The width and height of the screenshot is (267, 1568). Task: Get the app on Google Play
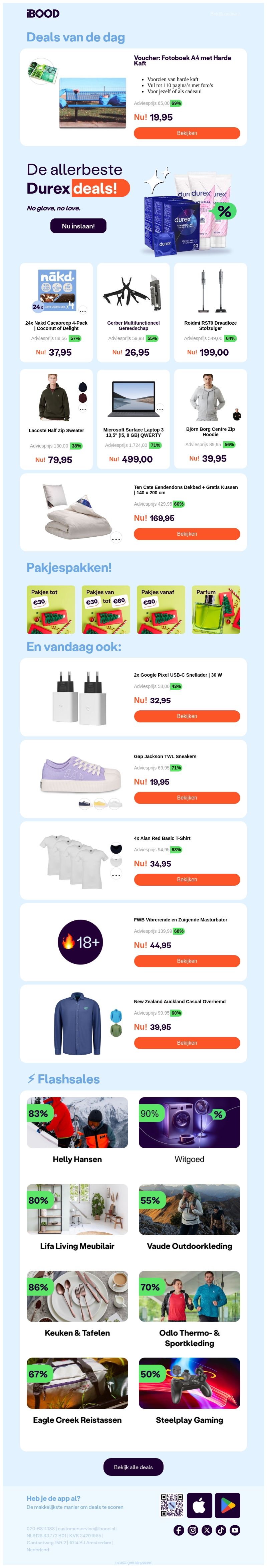[x=228, y=1505]
